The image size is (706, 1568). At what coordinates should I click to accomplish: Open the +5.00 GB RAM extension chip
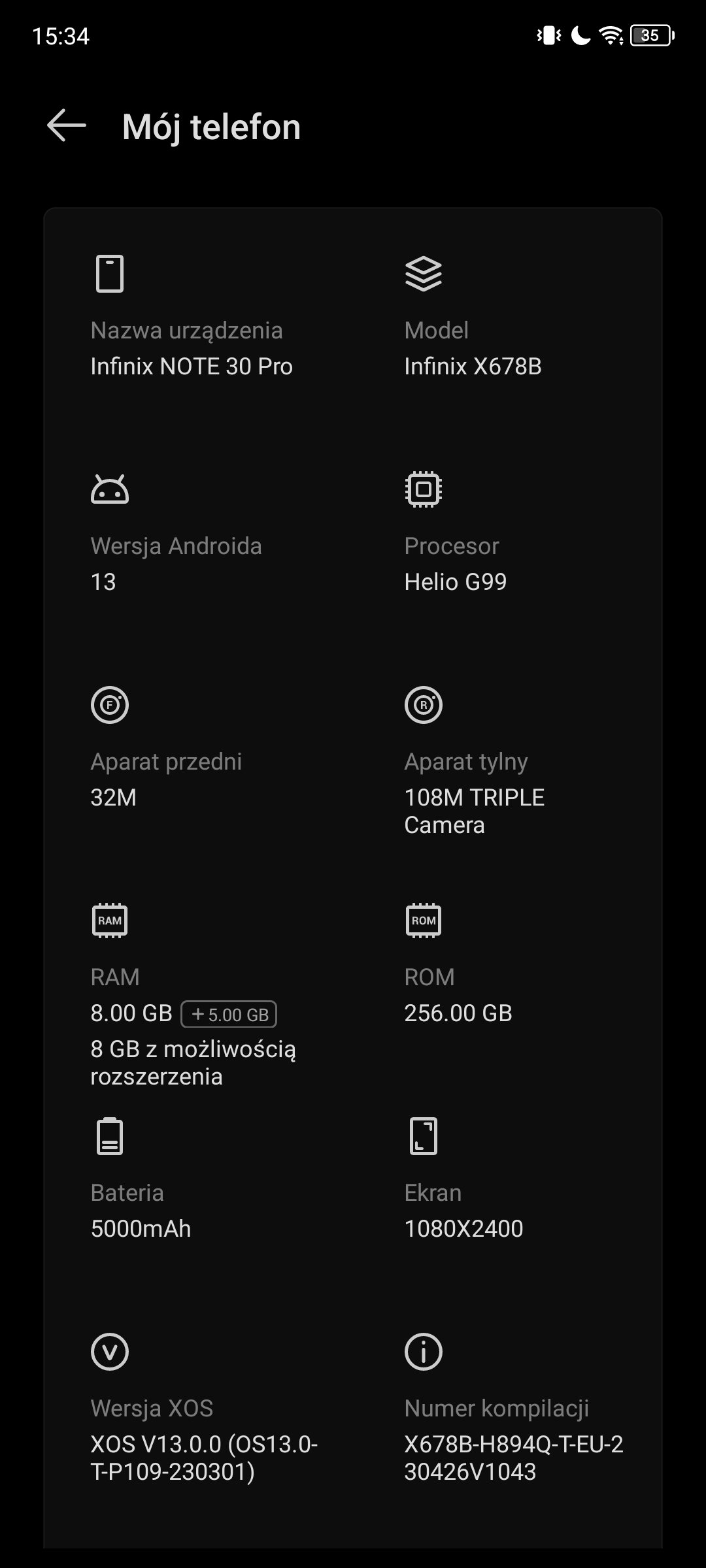pyautogui.click(x=229, y=1014)
